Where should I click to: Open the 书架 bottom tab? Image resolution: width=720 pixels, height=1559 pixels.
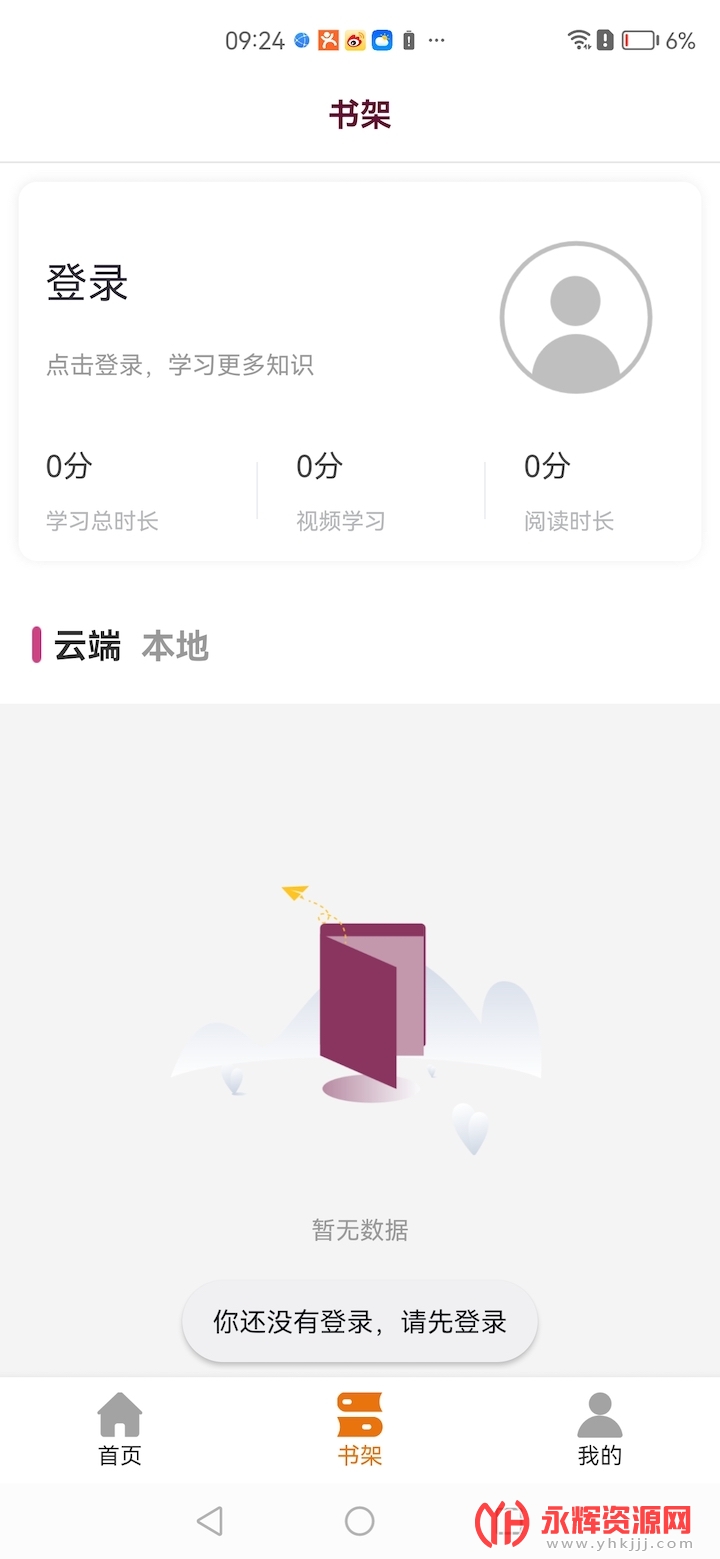[360, 1429]
